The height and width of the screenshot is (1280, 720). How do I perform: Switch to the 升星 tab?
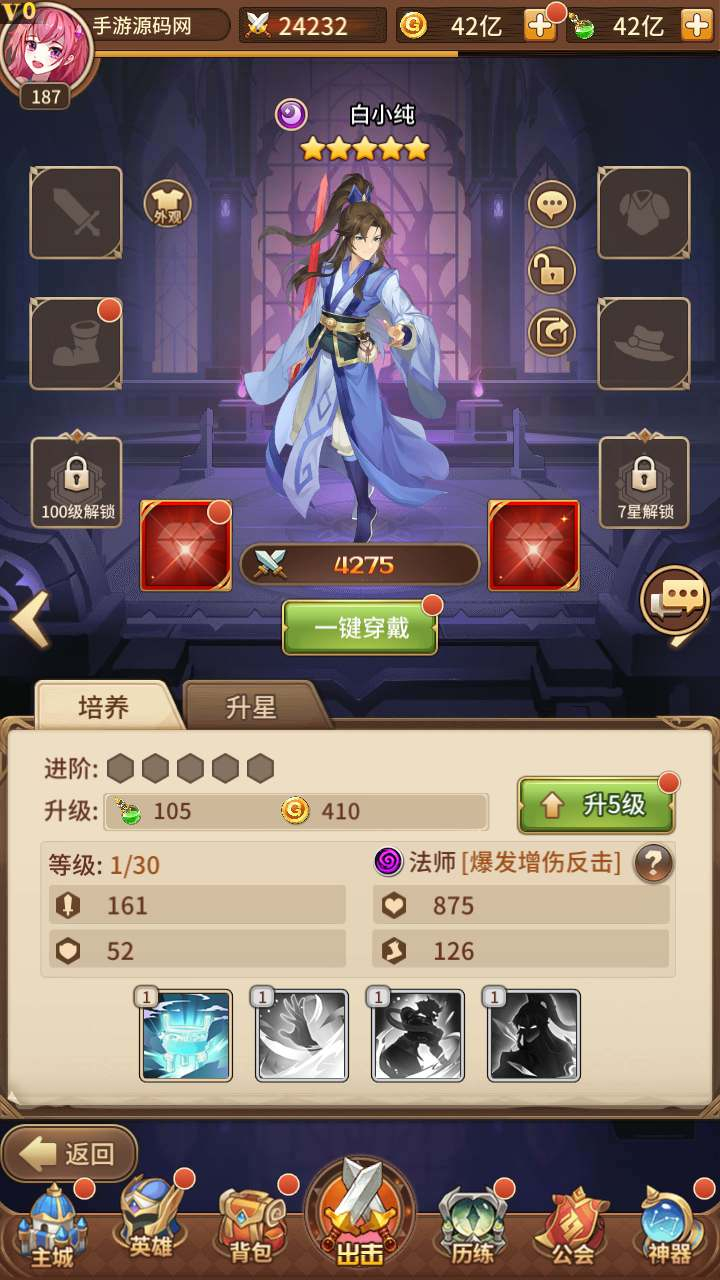click(252, 707)
